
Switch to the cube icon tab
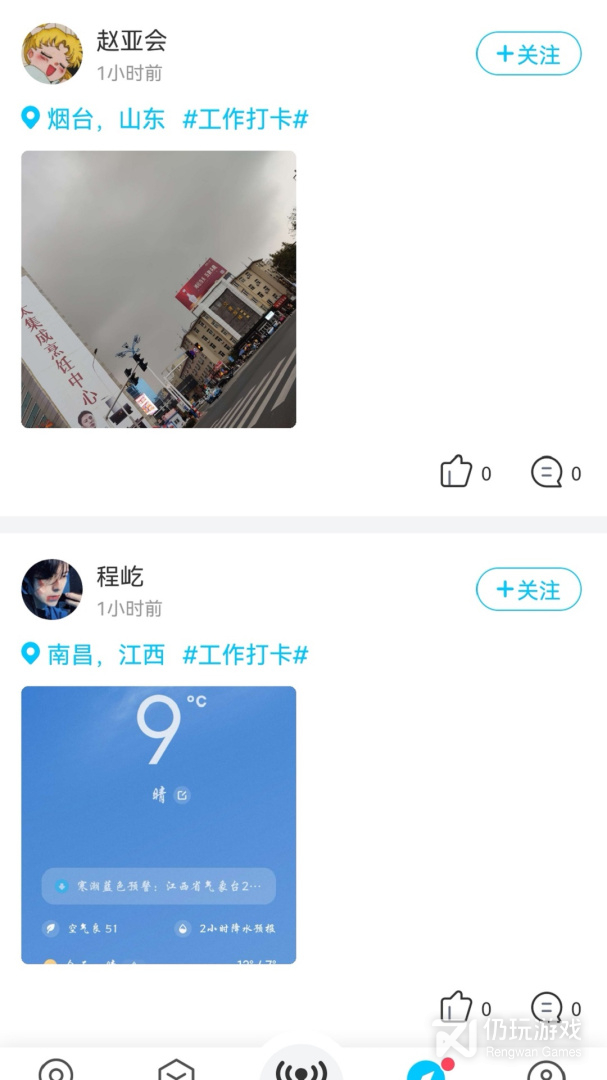(176, 1072)
